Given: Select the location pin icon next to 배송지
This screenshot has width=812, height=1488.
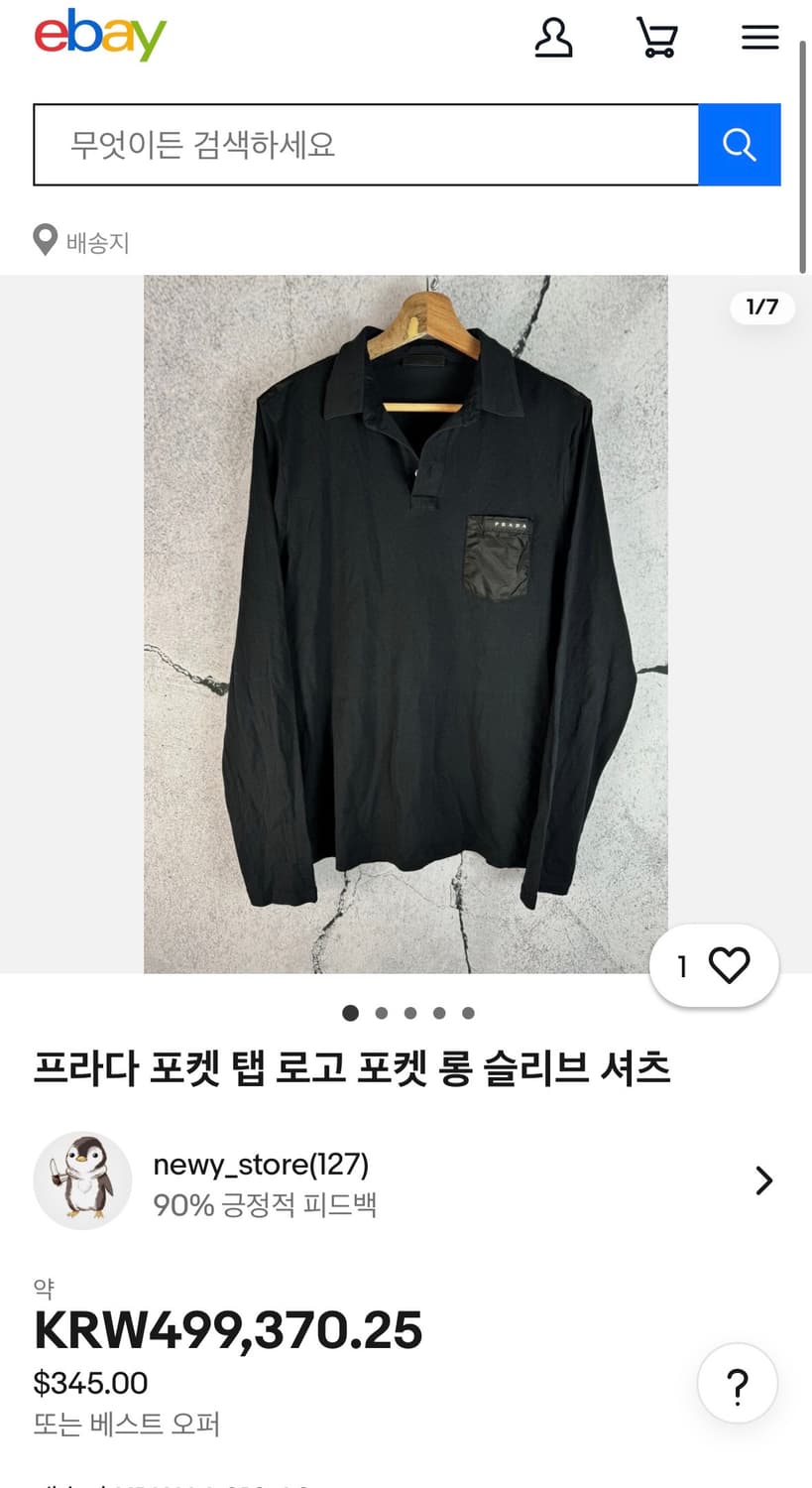Looking at the screenshot, I should 45,240.
